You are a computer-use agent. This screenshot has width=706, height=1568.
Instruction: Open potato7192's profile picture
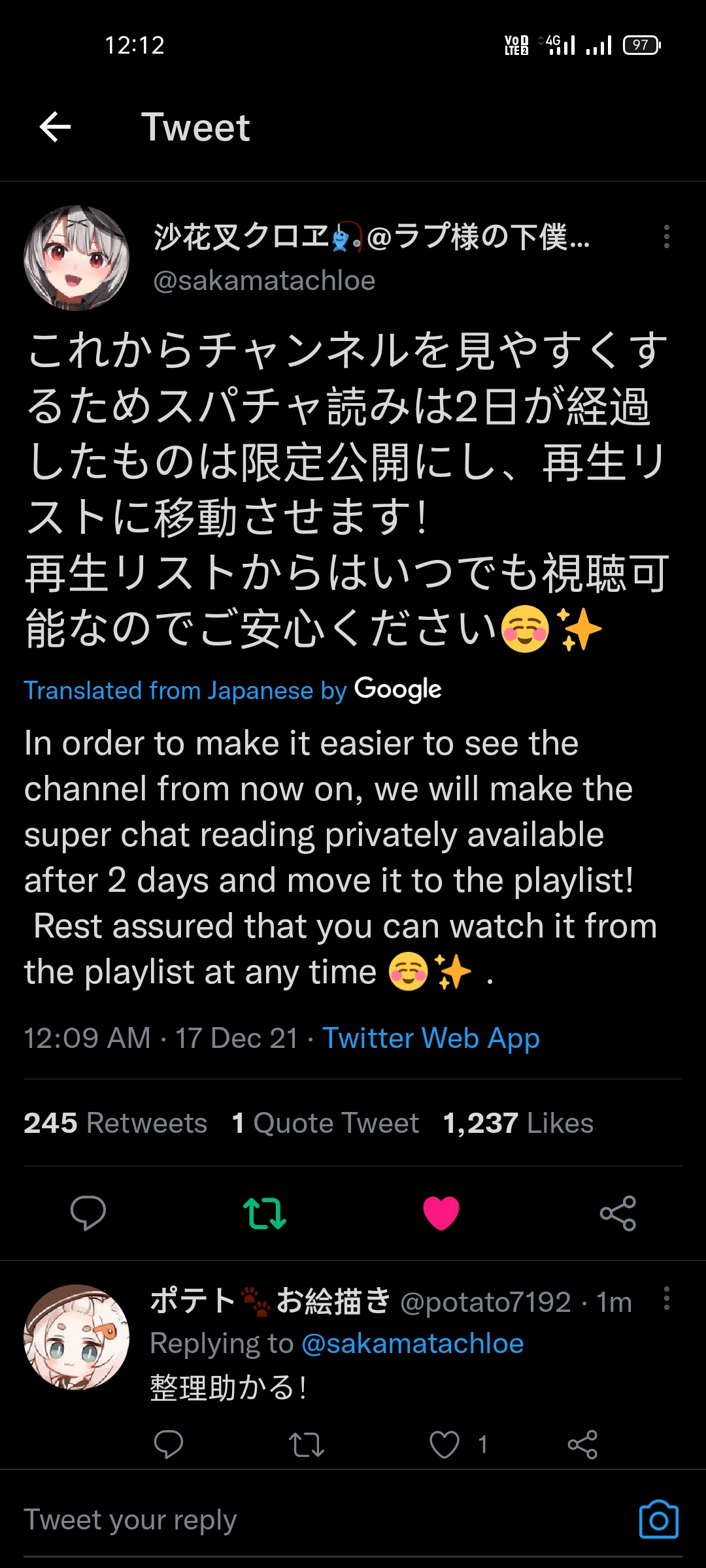(x=76, y=1337)
